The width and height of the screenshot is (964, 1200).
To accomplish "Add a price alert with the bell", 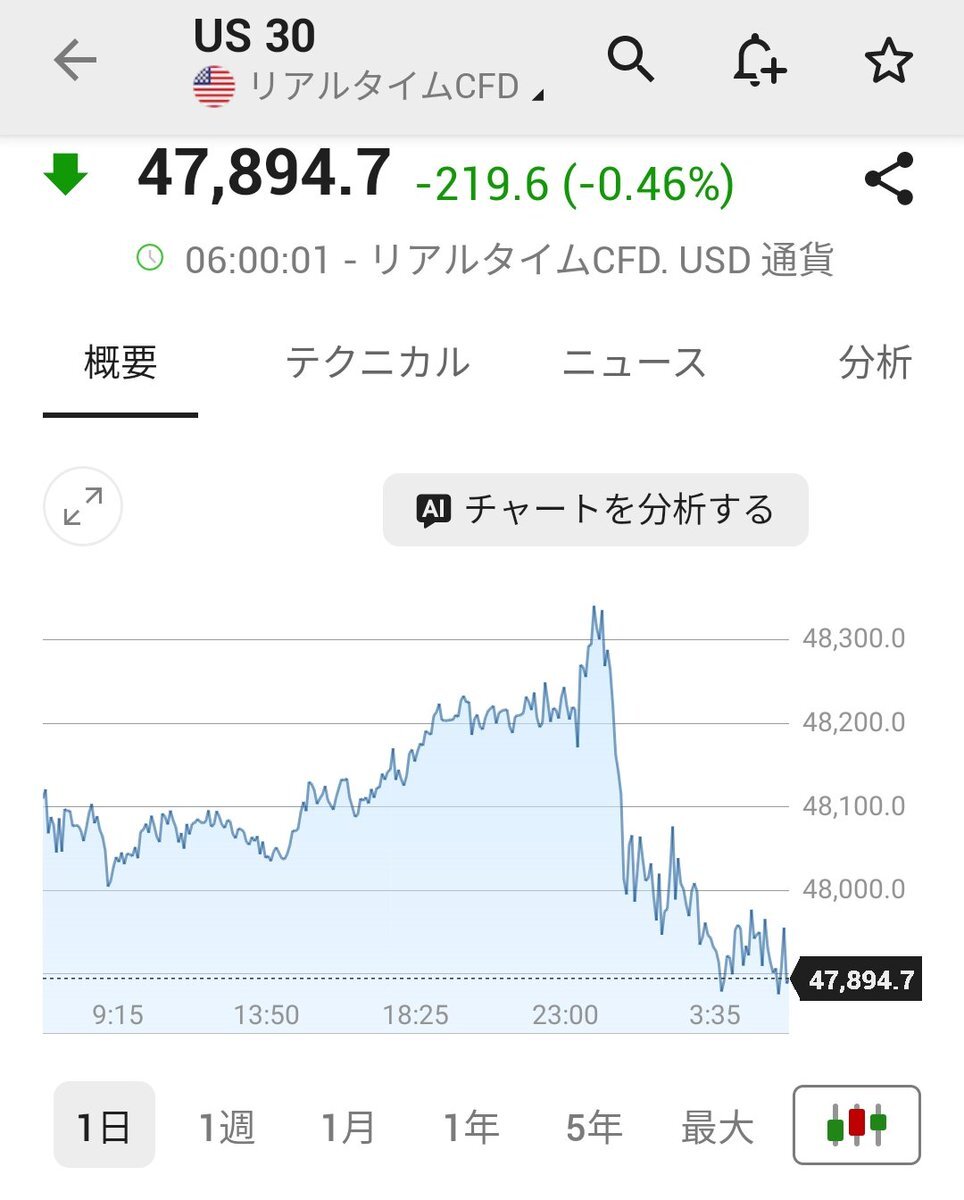I will [x=759, y=61].
